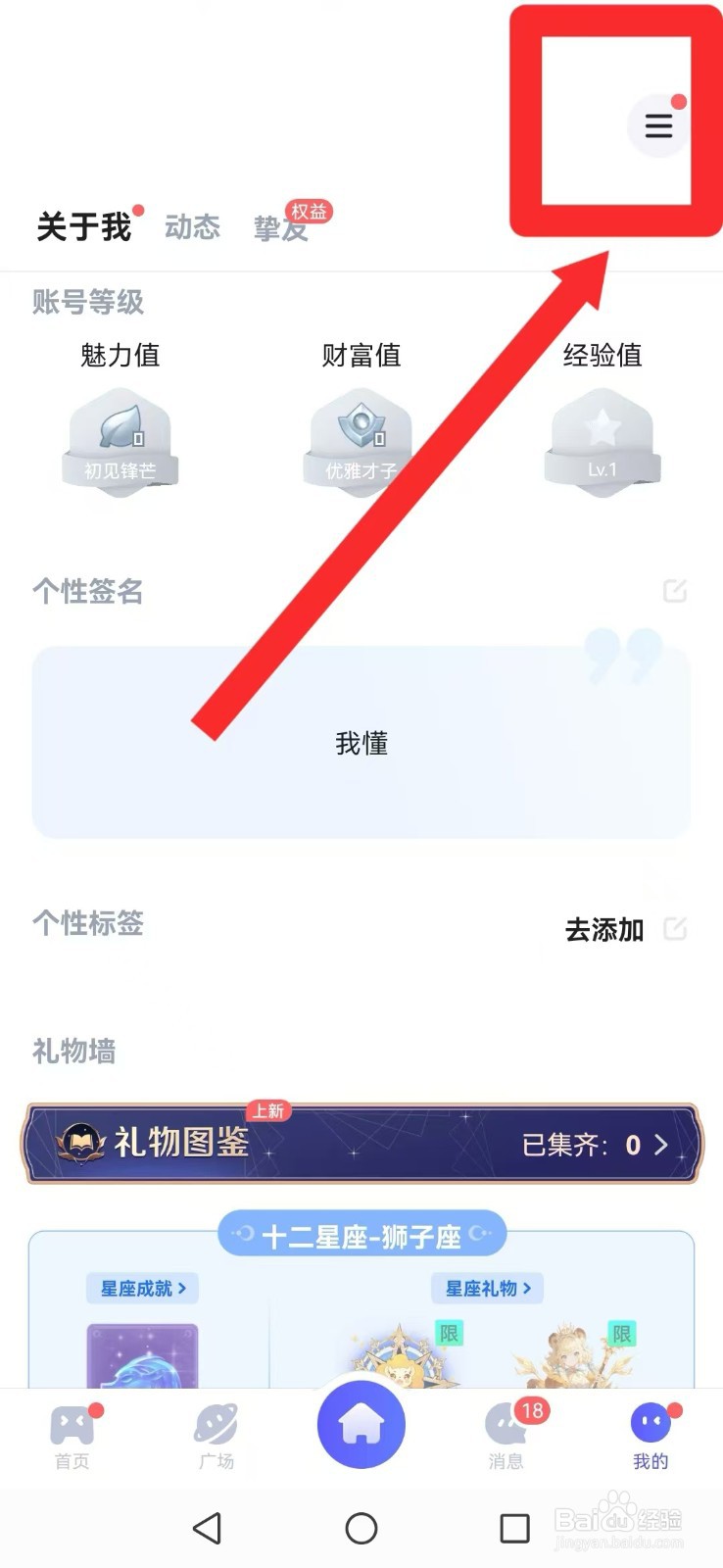Switch to the 动态 tab
Image resolution: width=723 pixels, height=1568 pixels.
pos(192,227)
